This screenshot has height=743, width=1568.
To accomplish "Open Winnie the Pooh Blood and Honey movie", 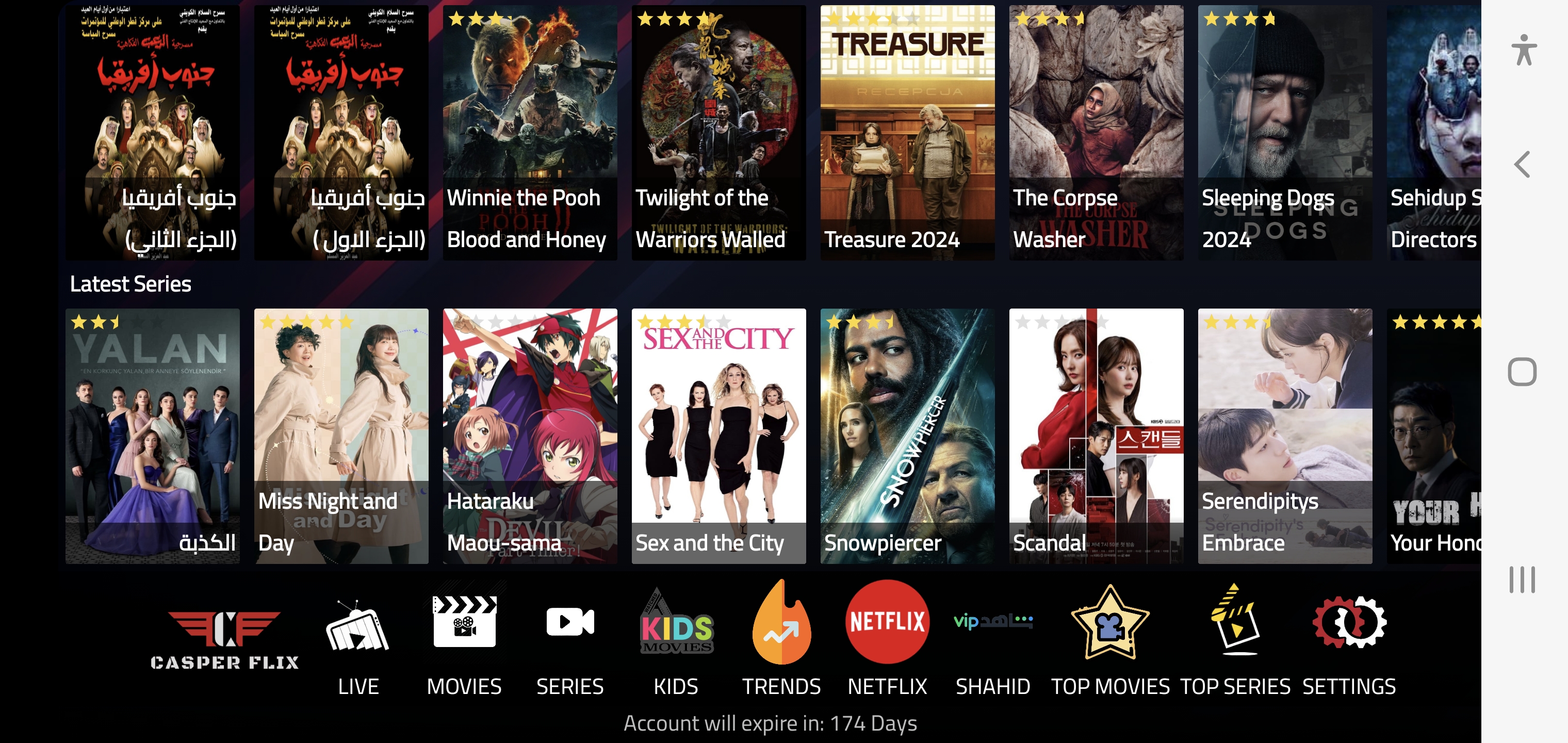I will click(x=530, y=133).
